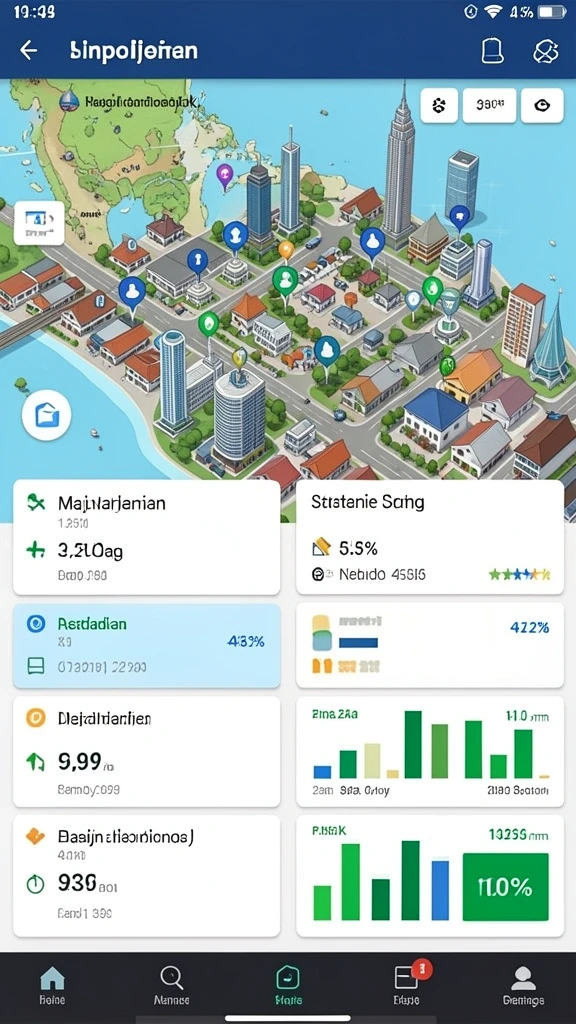Toggle the eye visibility button on the map
This screenshot has height=1024, width=576.
click(542, 105)
